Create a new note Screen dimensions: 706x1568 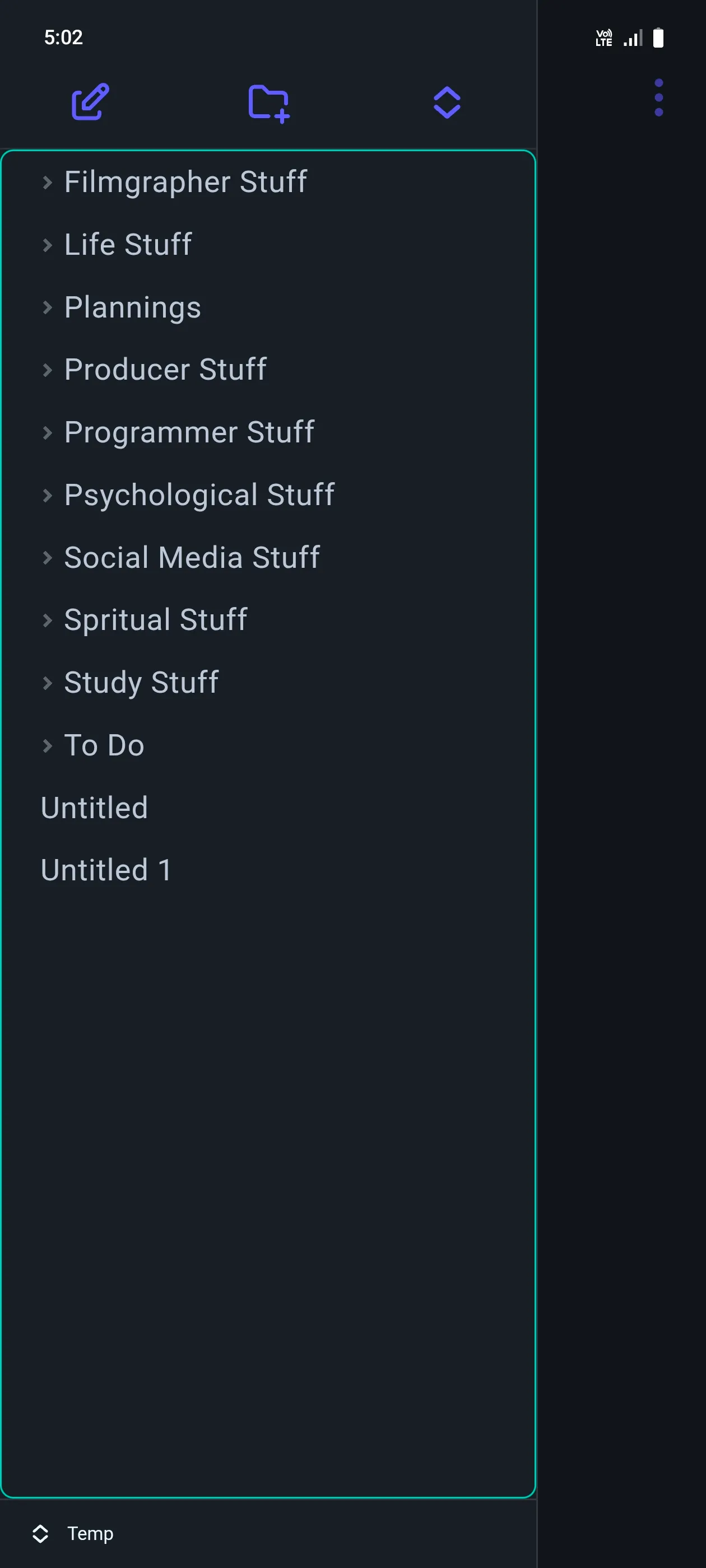pyautogui.click(x=90, y=102)
